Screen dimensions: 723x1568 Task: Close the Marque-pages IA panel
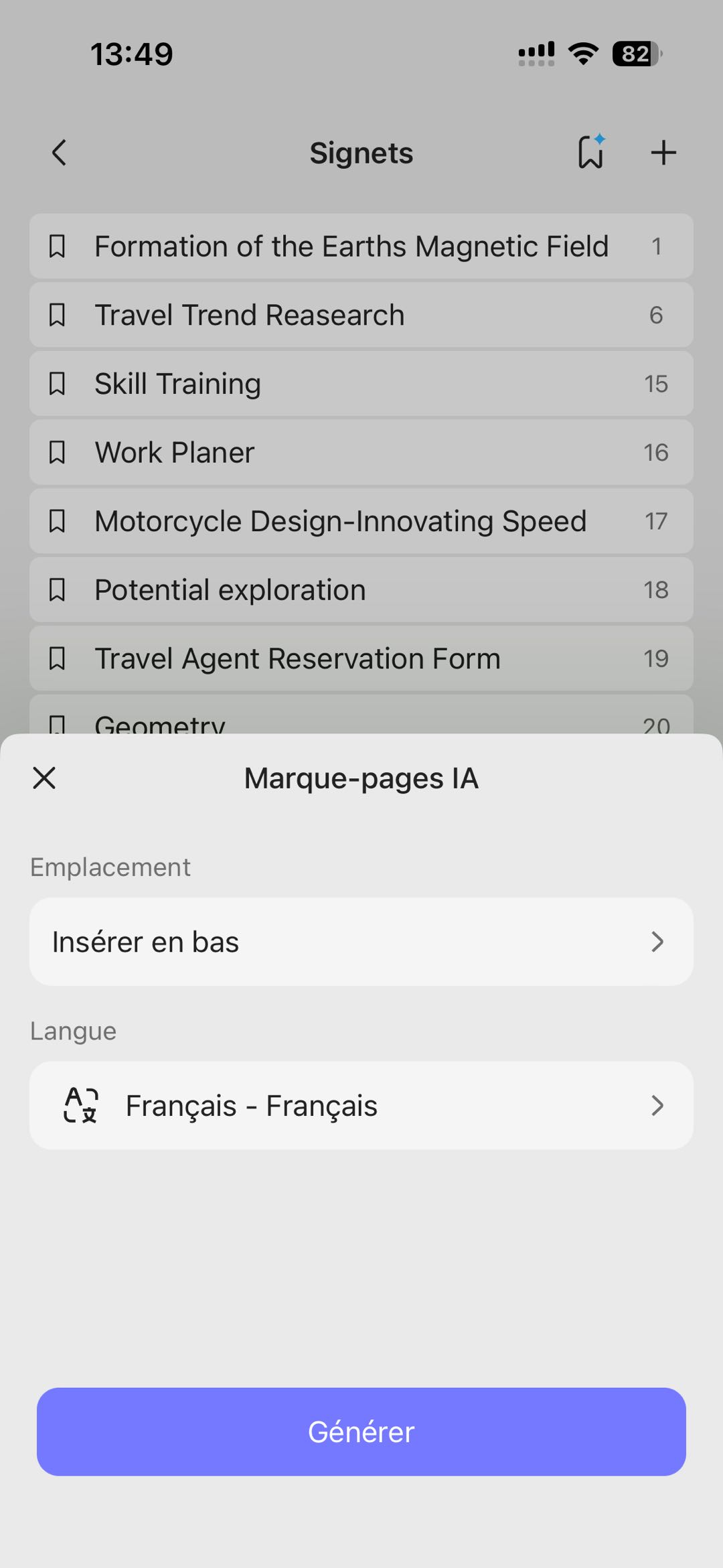tap(44, 778)
